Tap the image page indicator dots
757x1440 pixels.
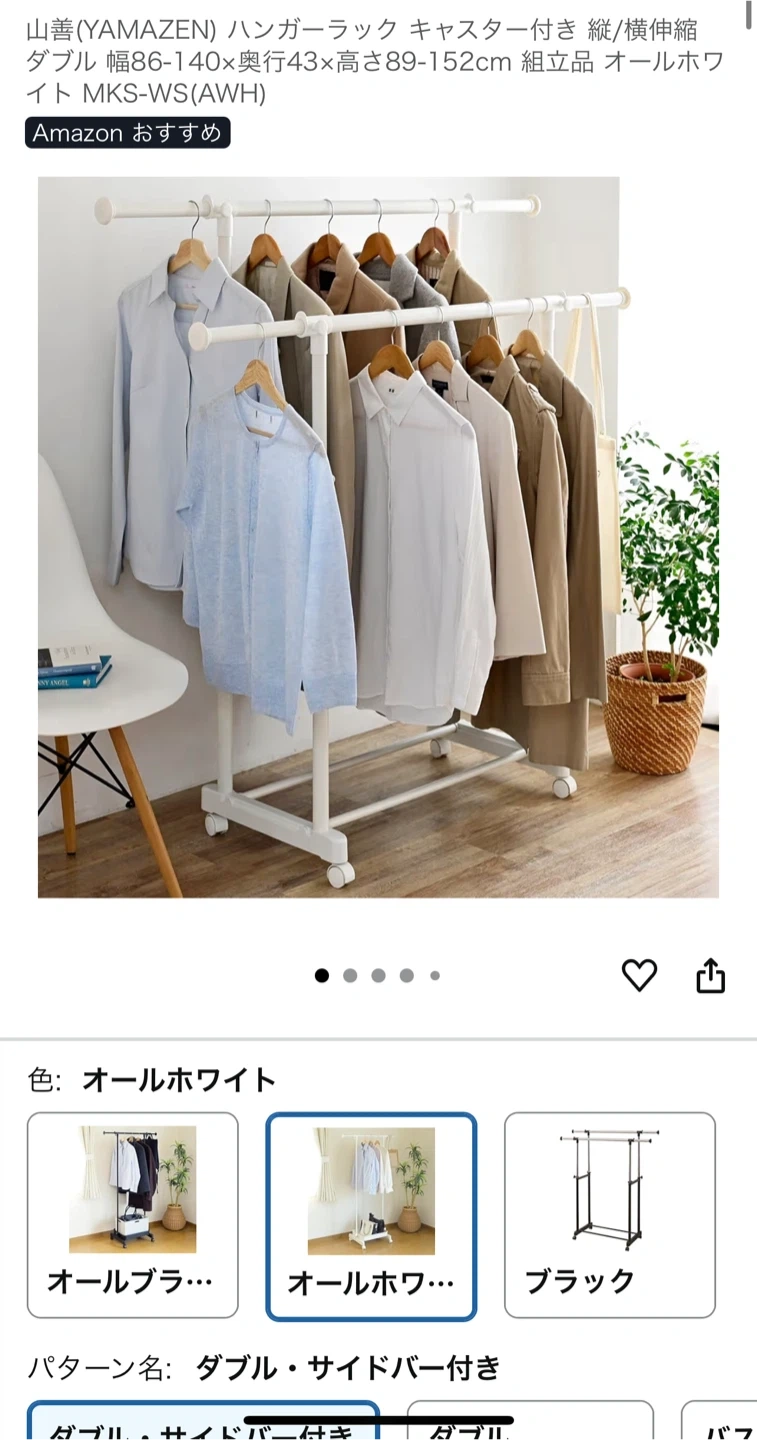point(378,976)
